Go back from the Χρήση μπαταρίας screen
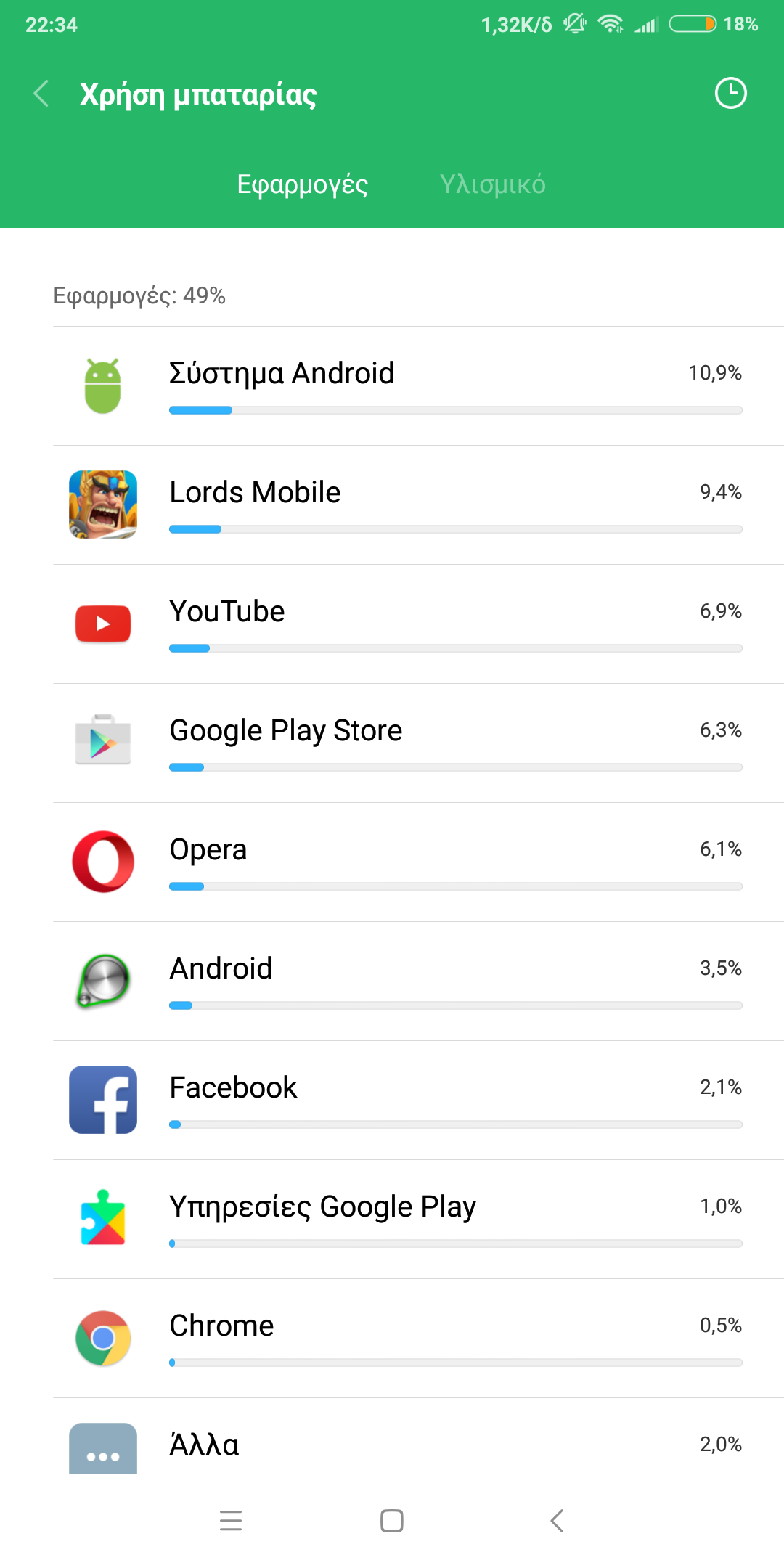The image size is (784, 1568). coord(41,94)
